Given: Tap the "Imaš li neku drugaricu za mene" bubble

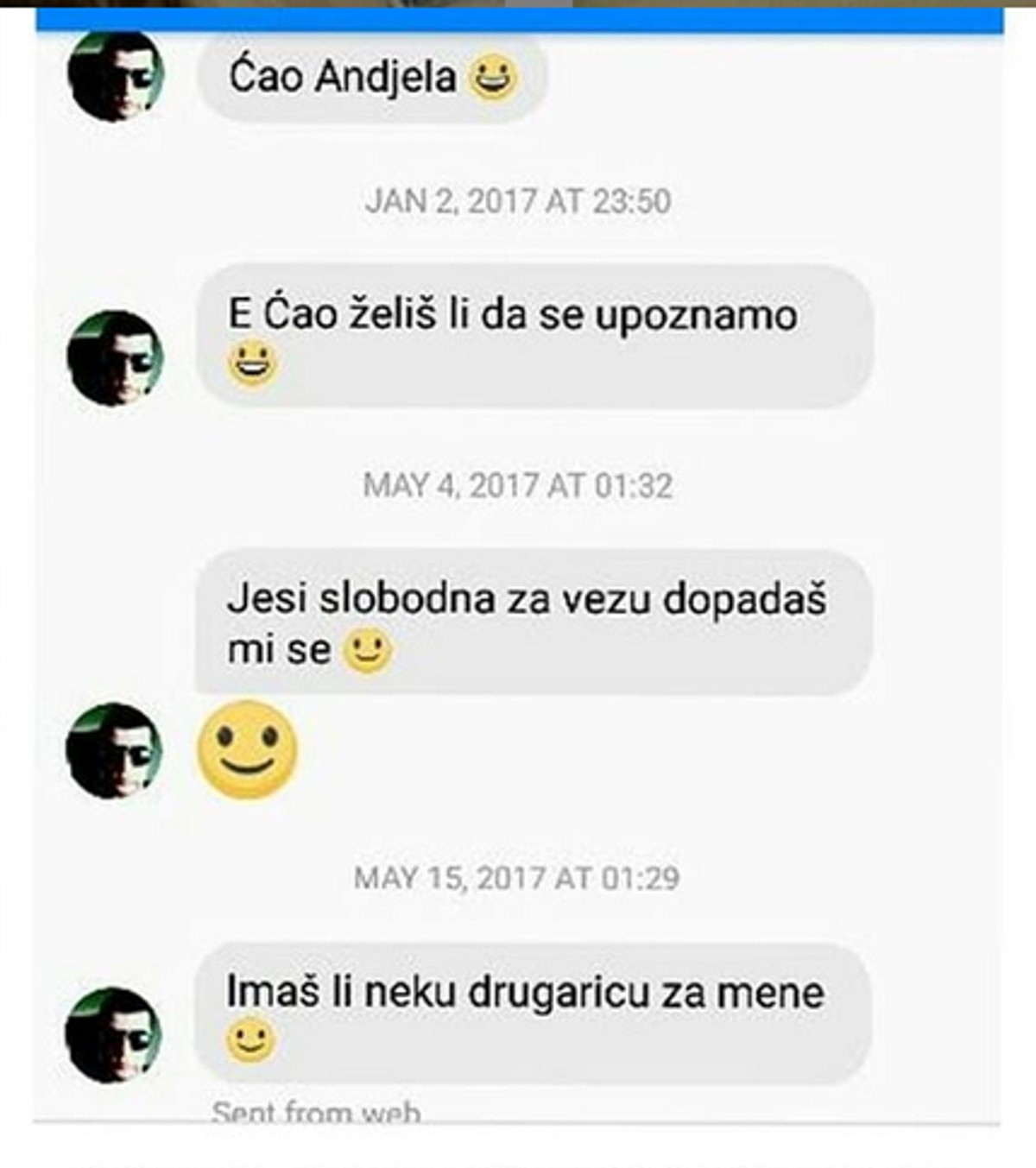Looking at the screenshot, I should coord(533,1014).
